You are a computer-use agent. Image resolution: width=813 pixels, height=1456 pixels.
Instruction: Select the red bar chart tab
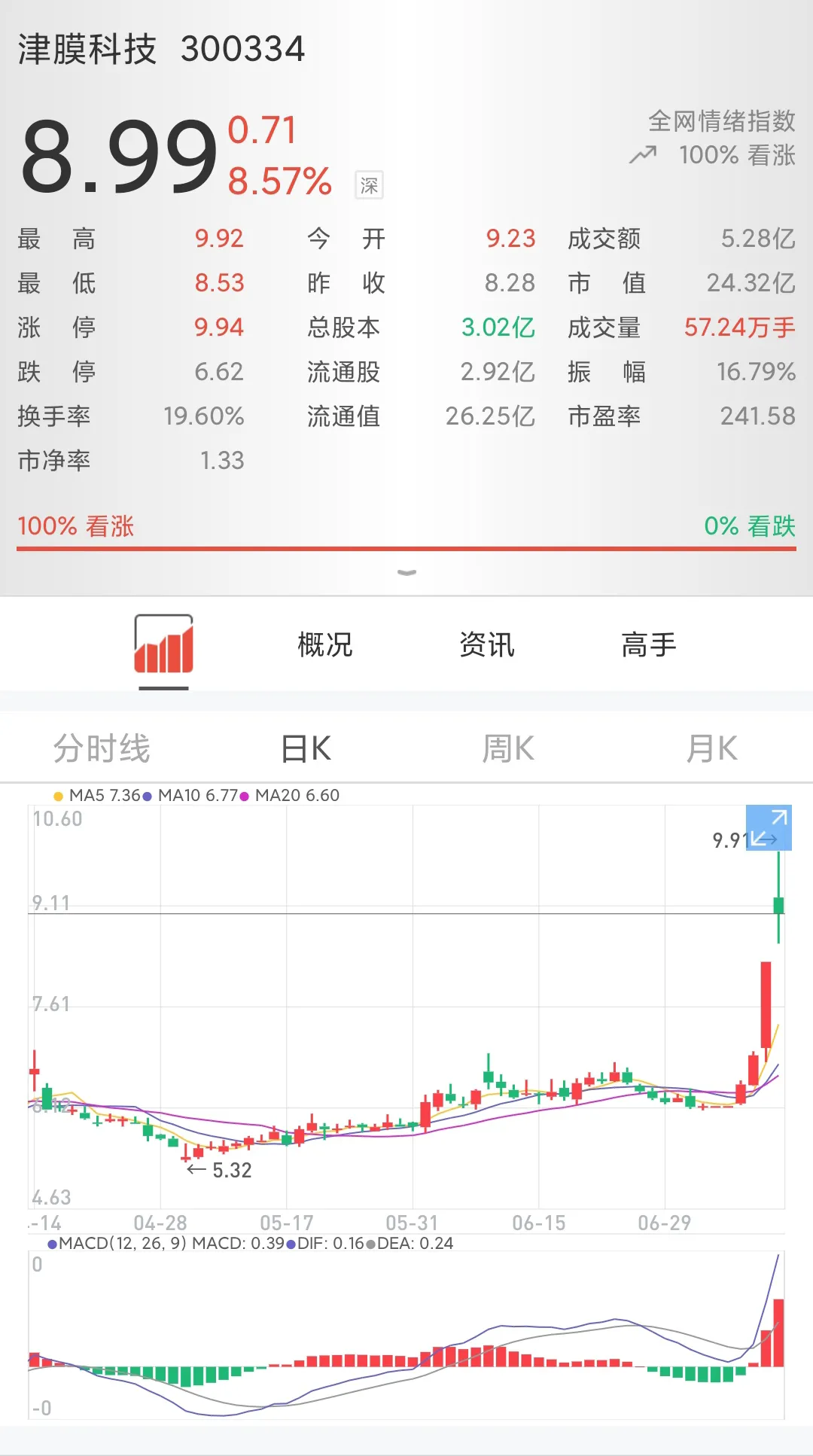coord(163,645)
